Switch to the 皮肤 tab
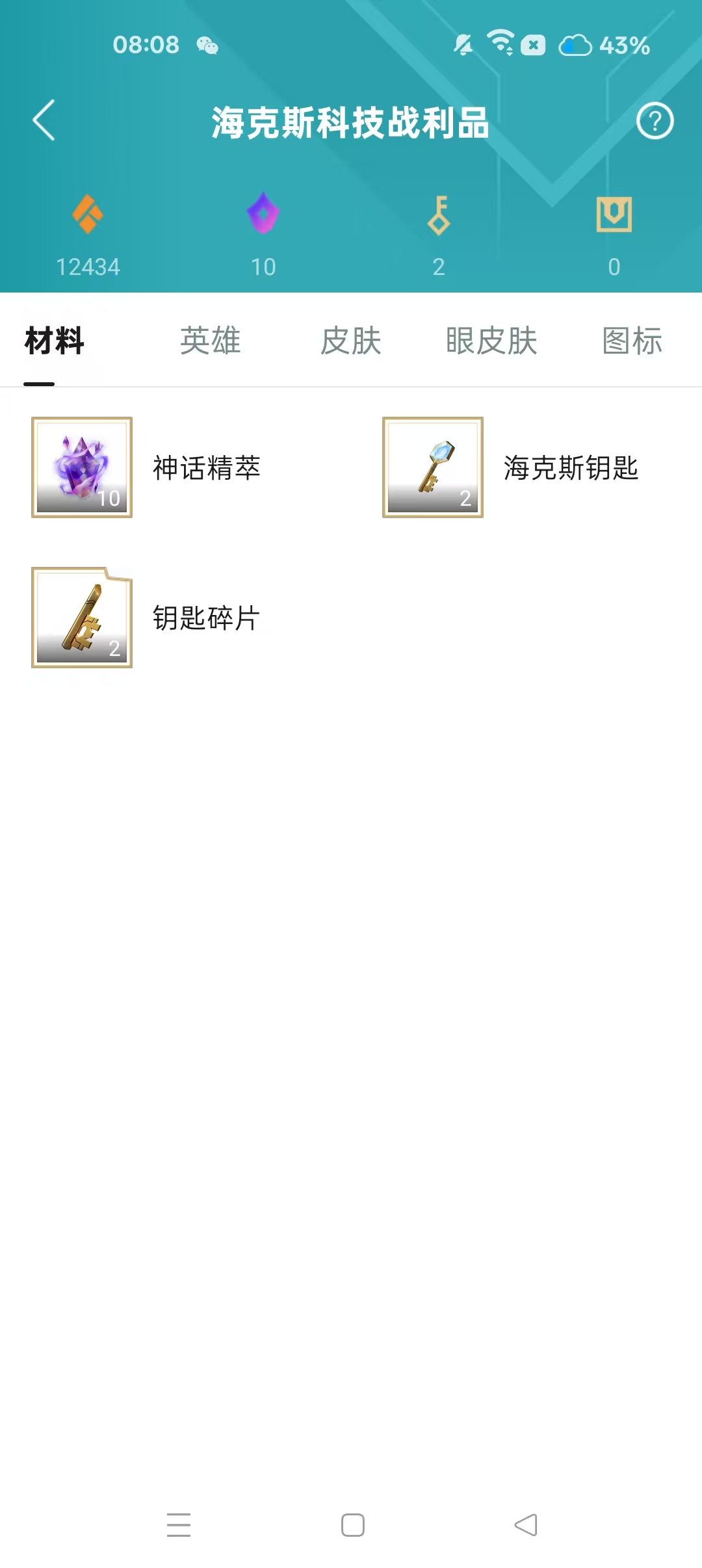 click(x=351, y=341)
